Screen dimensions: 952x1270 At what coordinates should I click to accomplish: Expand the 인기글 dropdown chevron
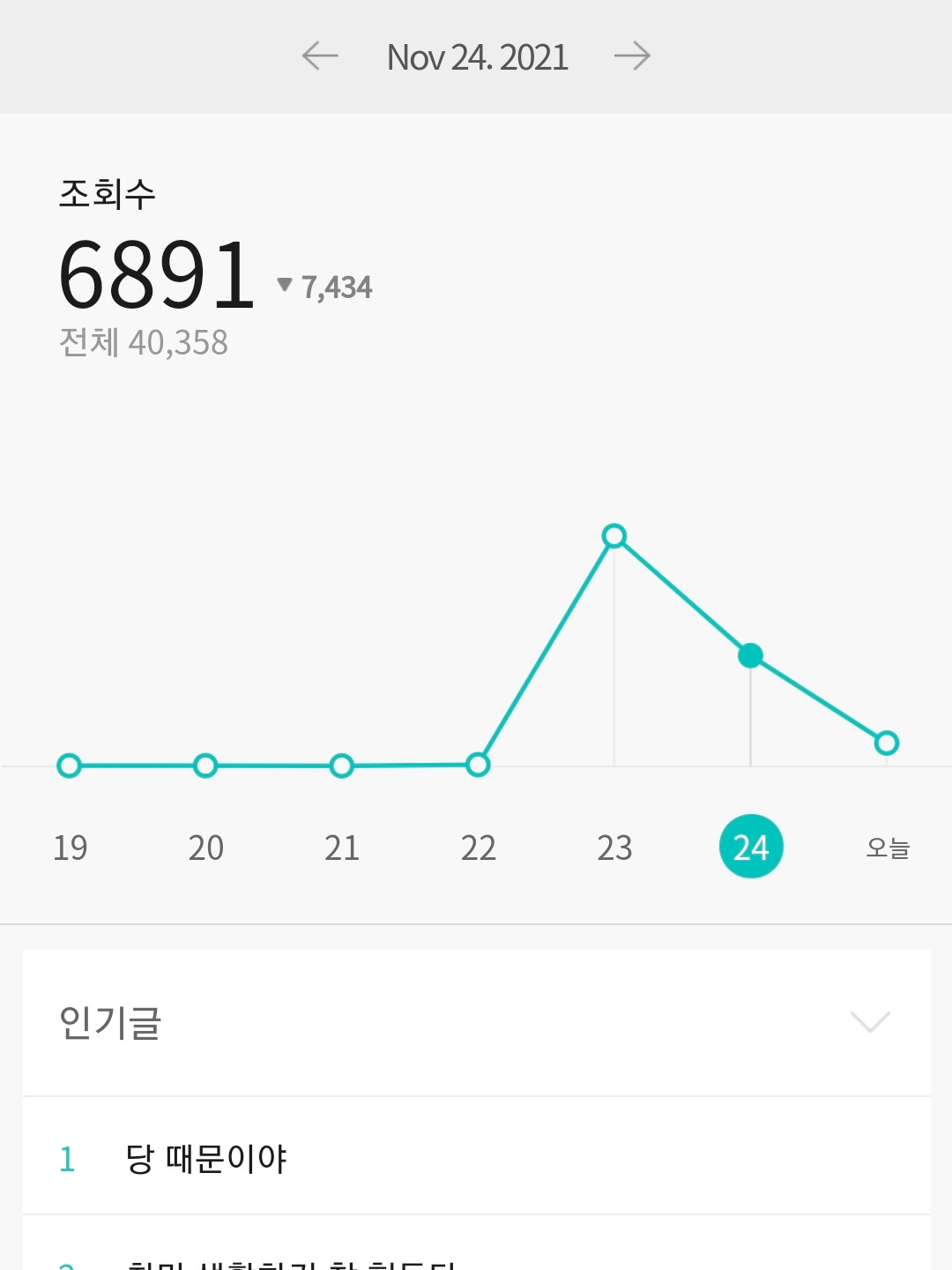(x=870, y=1022)
